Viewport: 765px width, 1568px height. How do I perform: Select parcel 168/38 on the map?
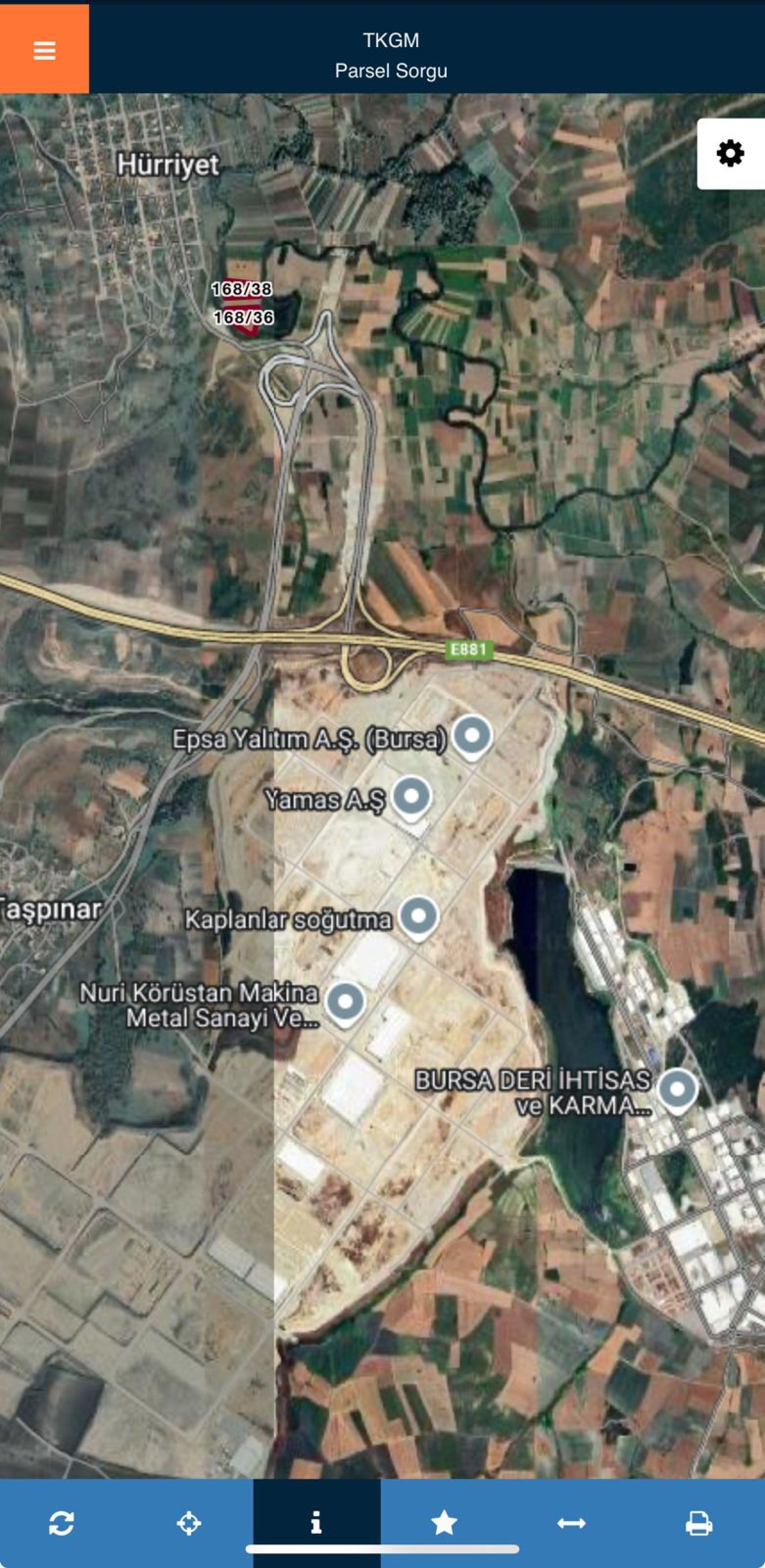pyautogui.click(x=242, y=289)
